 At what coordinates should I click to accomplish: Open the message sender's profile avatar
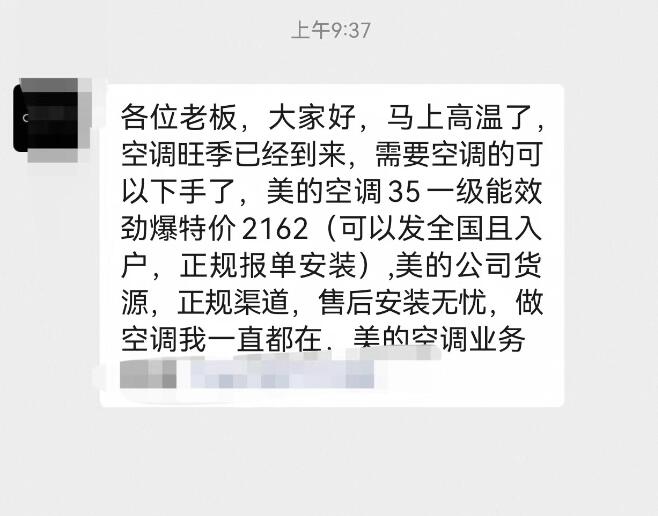click(47, 118)
